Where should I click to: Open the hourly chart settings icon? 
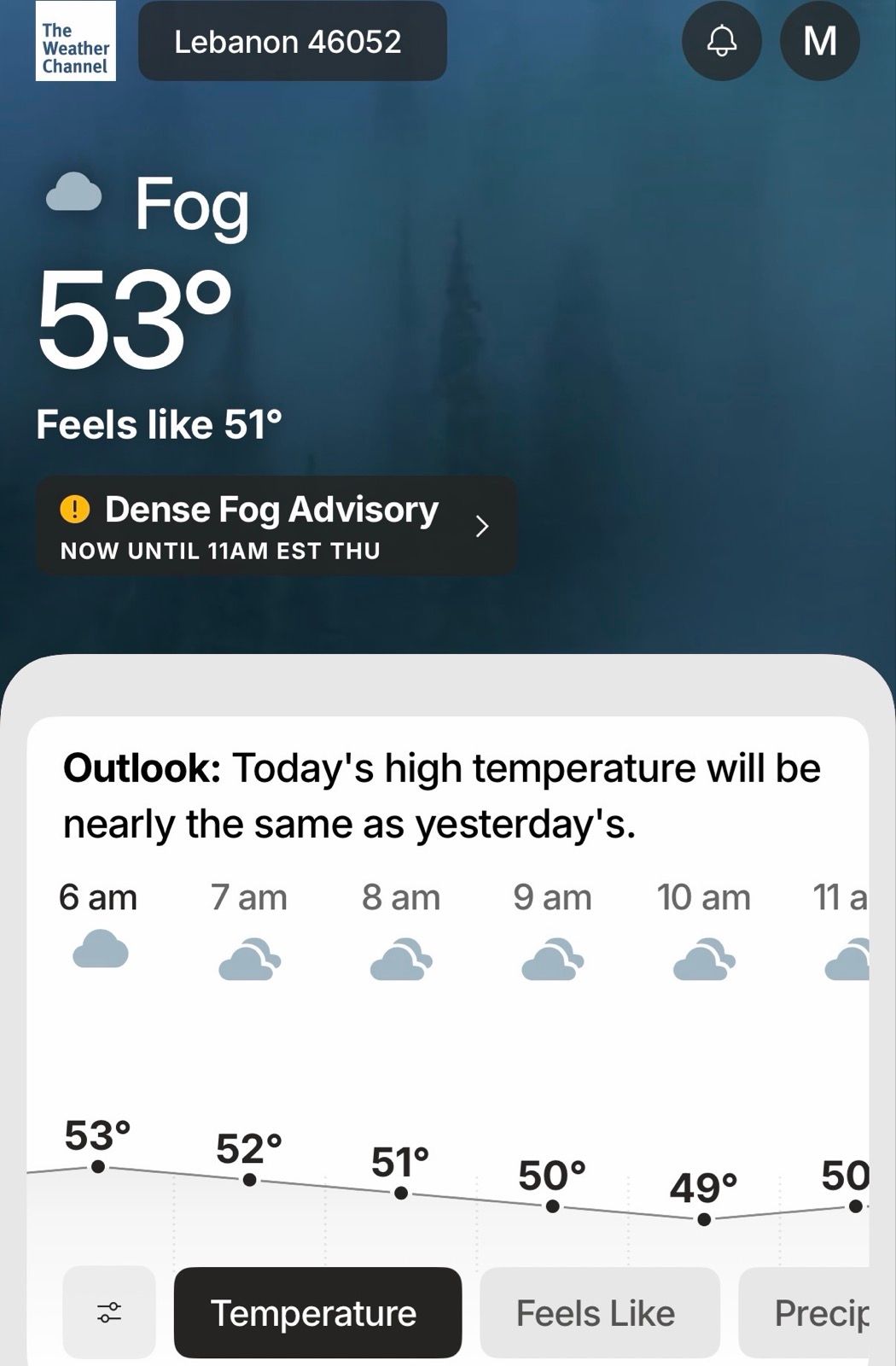(x=109, y=1312)
